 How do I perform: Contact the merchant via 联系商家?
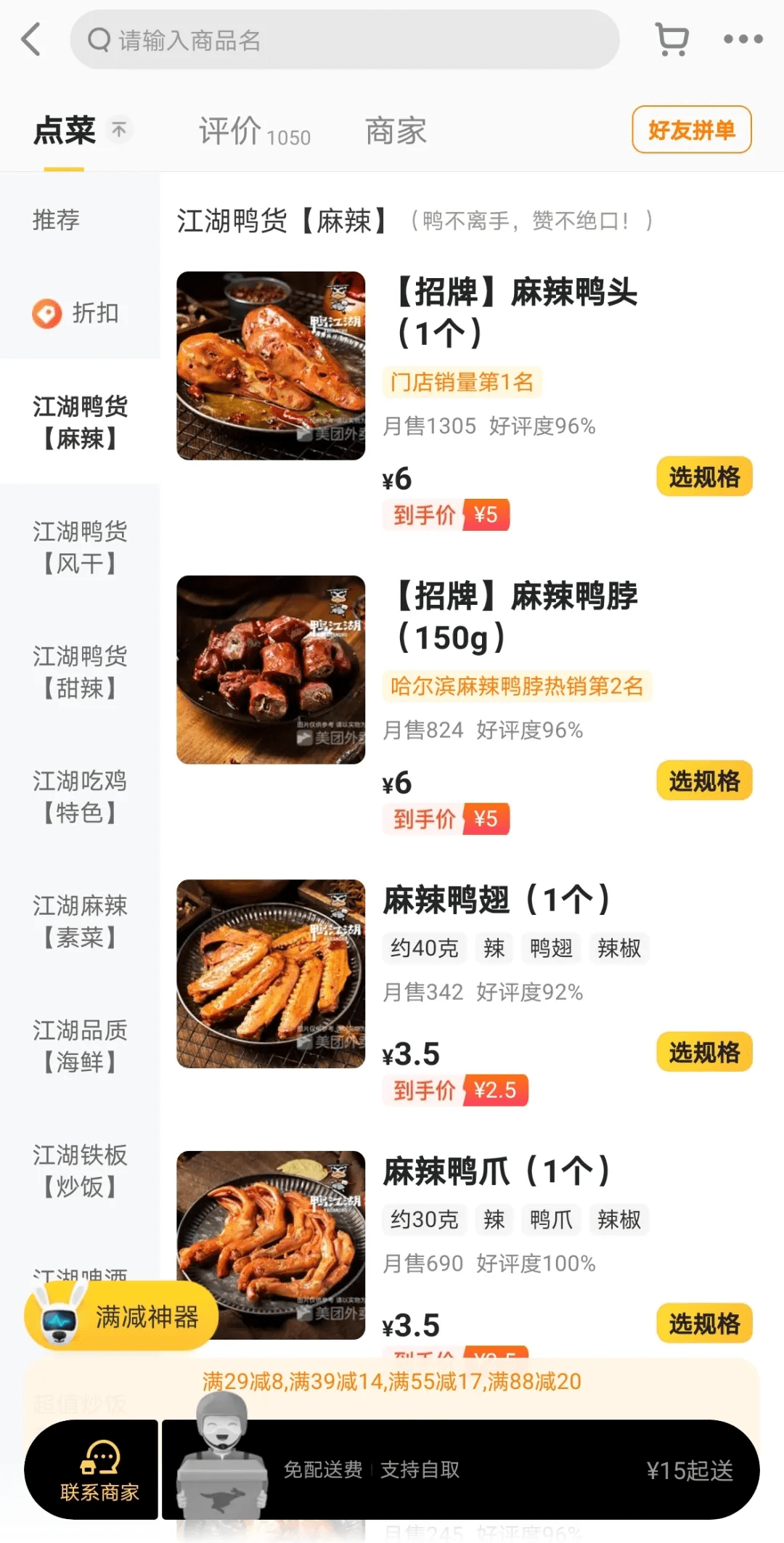click(x=99, y=1470)
